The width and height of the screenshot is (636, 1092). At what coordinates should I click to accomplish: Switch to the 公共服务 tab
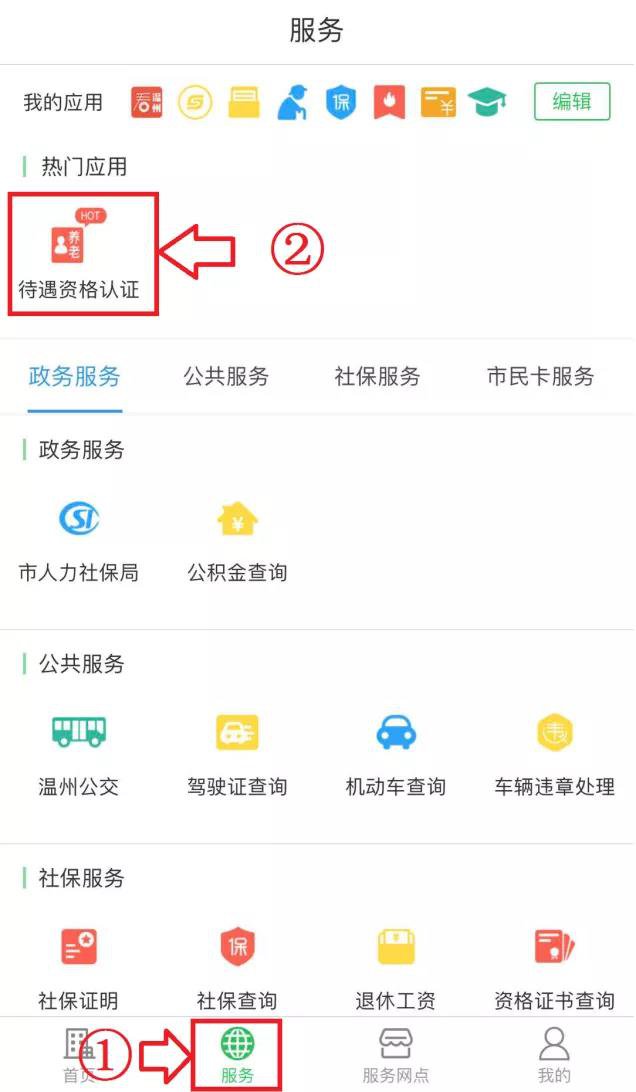click(x=226, y=377)
